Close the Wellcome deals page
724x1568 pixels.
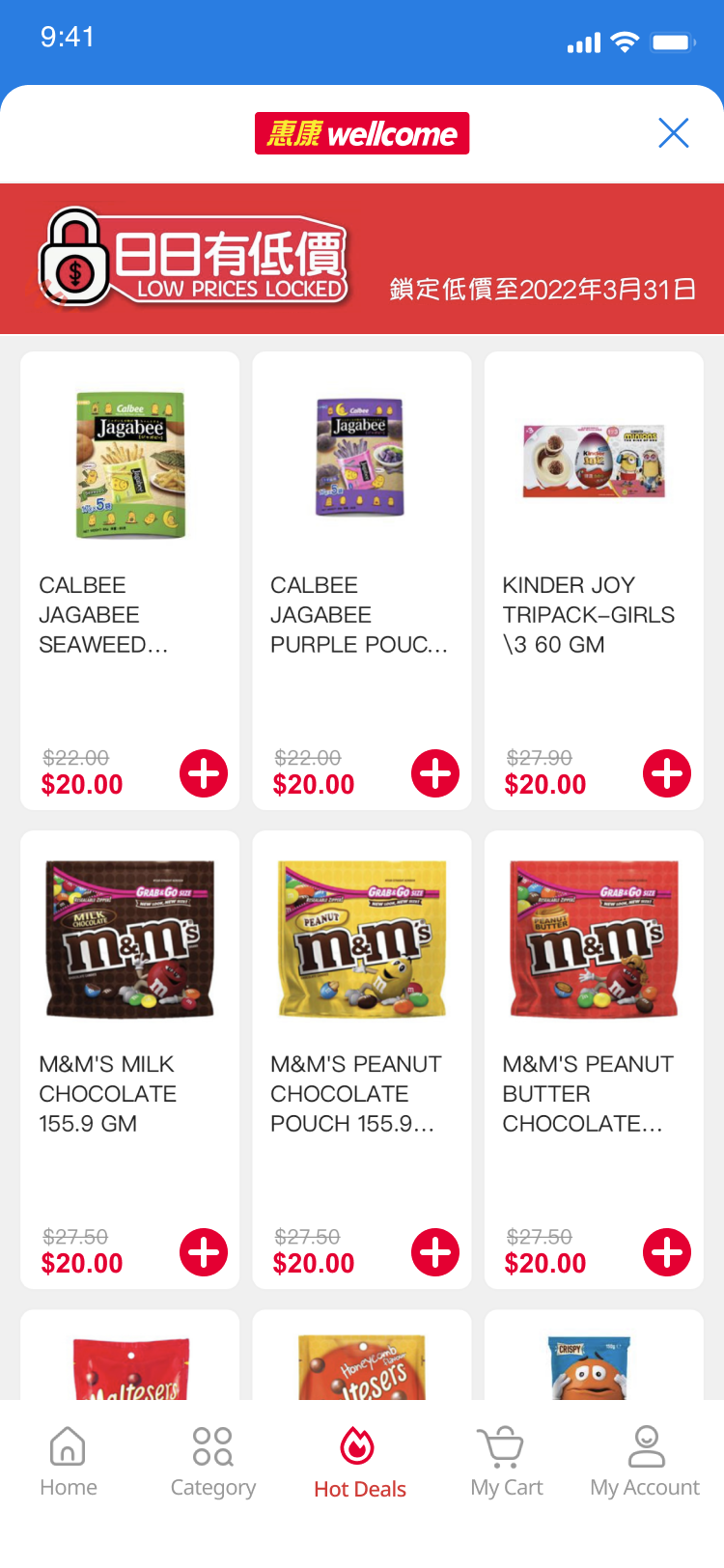tap(673, 133)
